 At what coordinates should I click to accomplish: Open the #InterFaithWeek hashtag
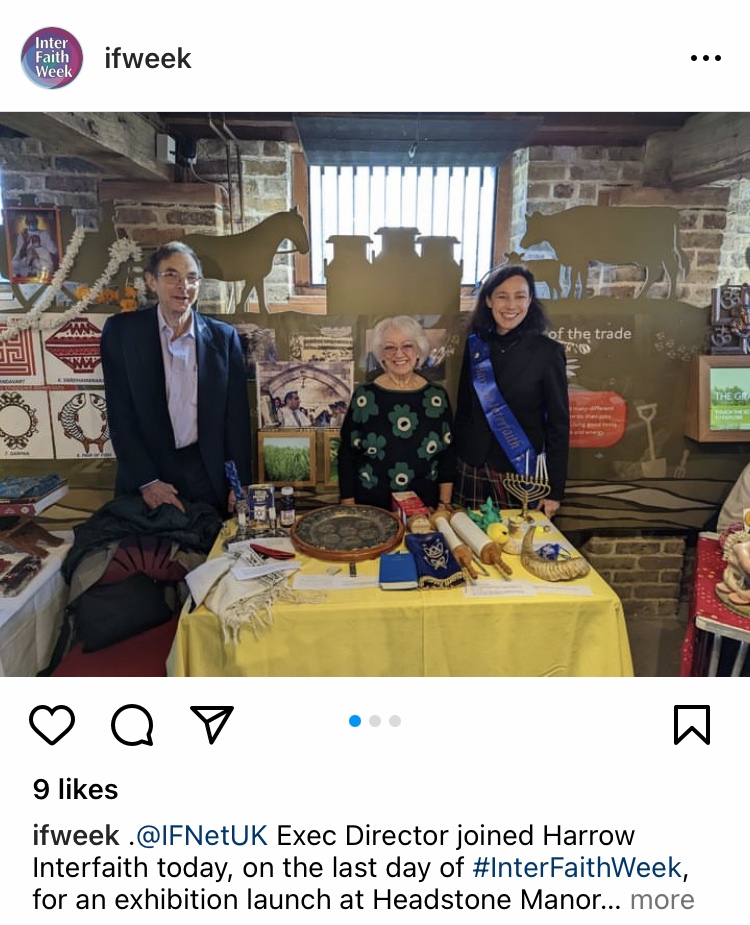point(577,867)
